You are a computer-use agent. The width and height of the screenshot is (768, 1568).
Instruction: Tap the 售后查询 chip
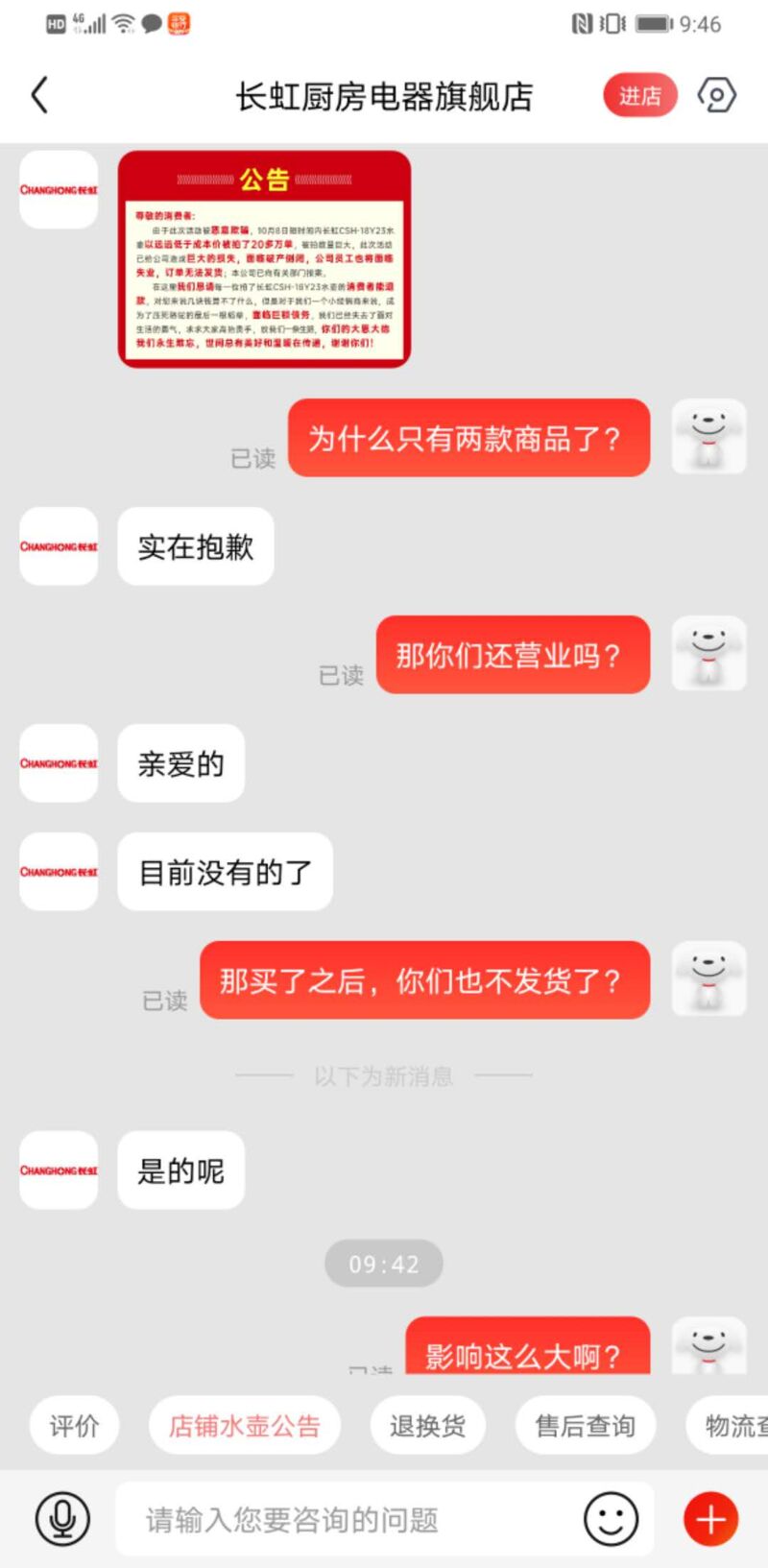[586, 1426]
